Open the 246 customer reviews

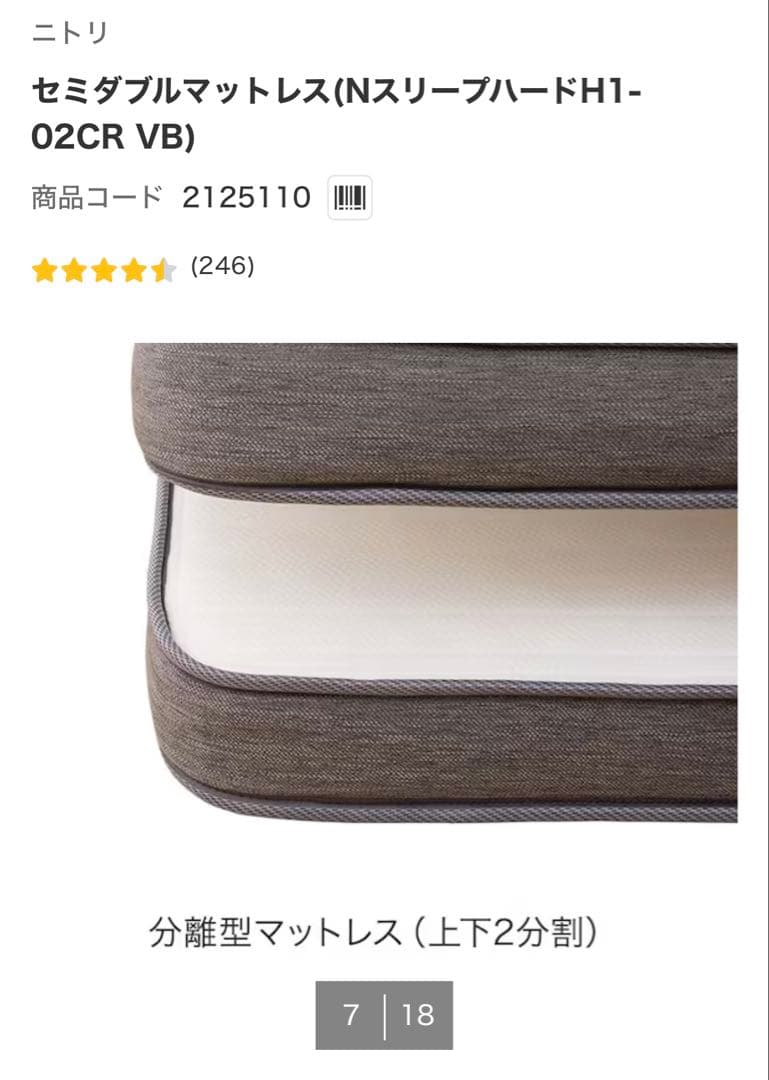coord(222,267)
